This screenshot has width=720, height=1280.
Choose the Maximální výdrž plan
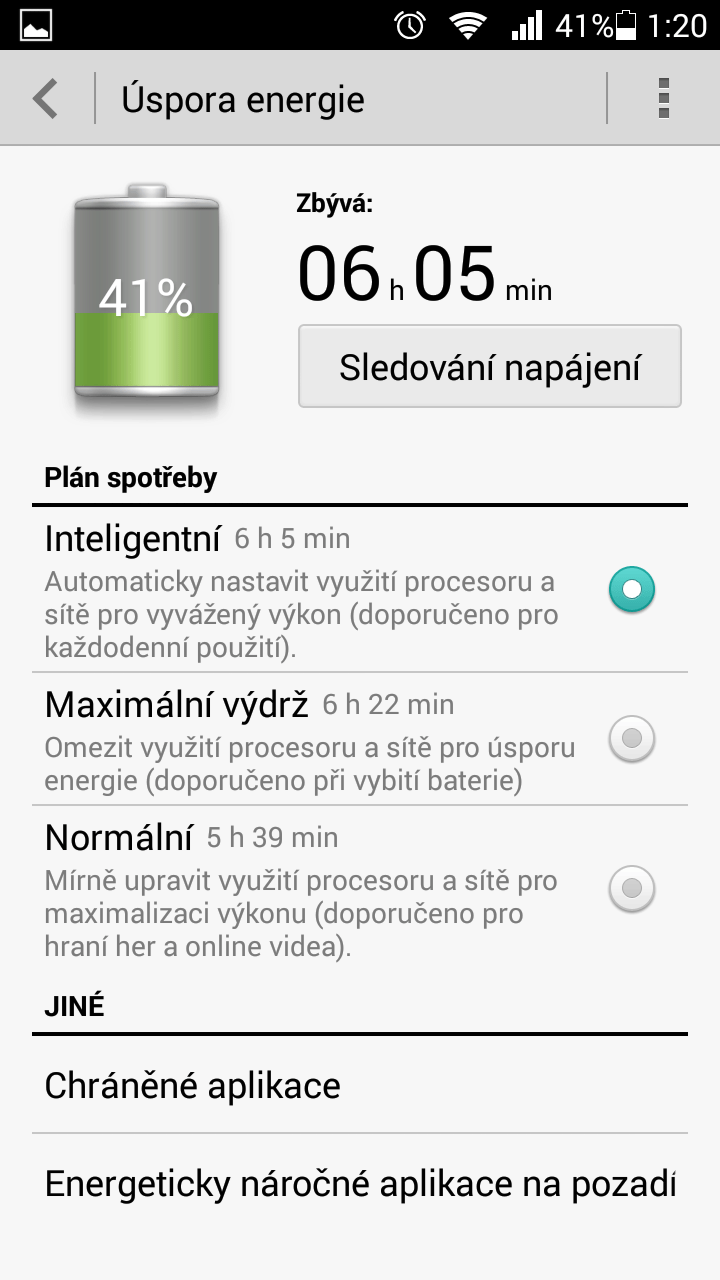360,739
